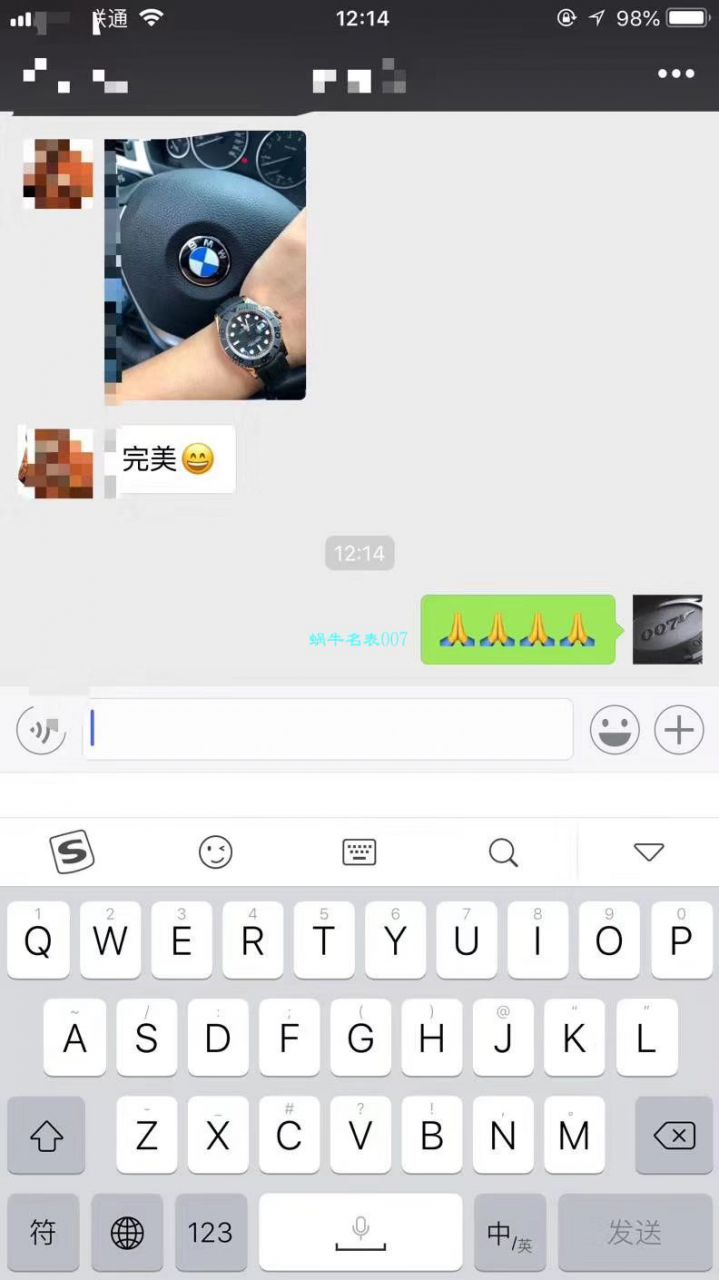This screenshot has width=719, height=1280.
Task: Open Sogou keyboard settings logo
Action: tap(72, 852)
